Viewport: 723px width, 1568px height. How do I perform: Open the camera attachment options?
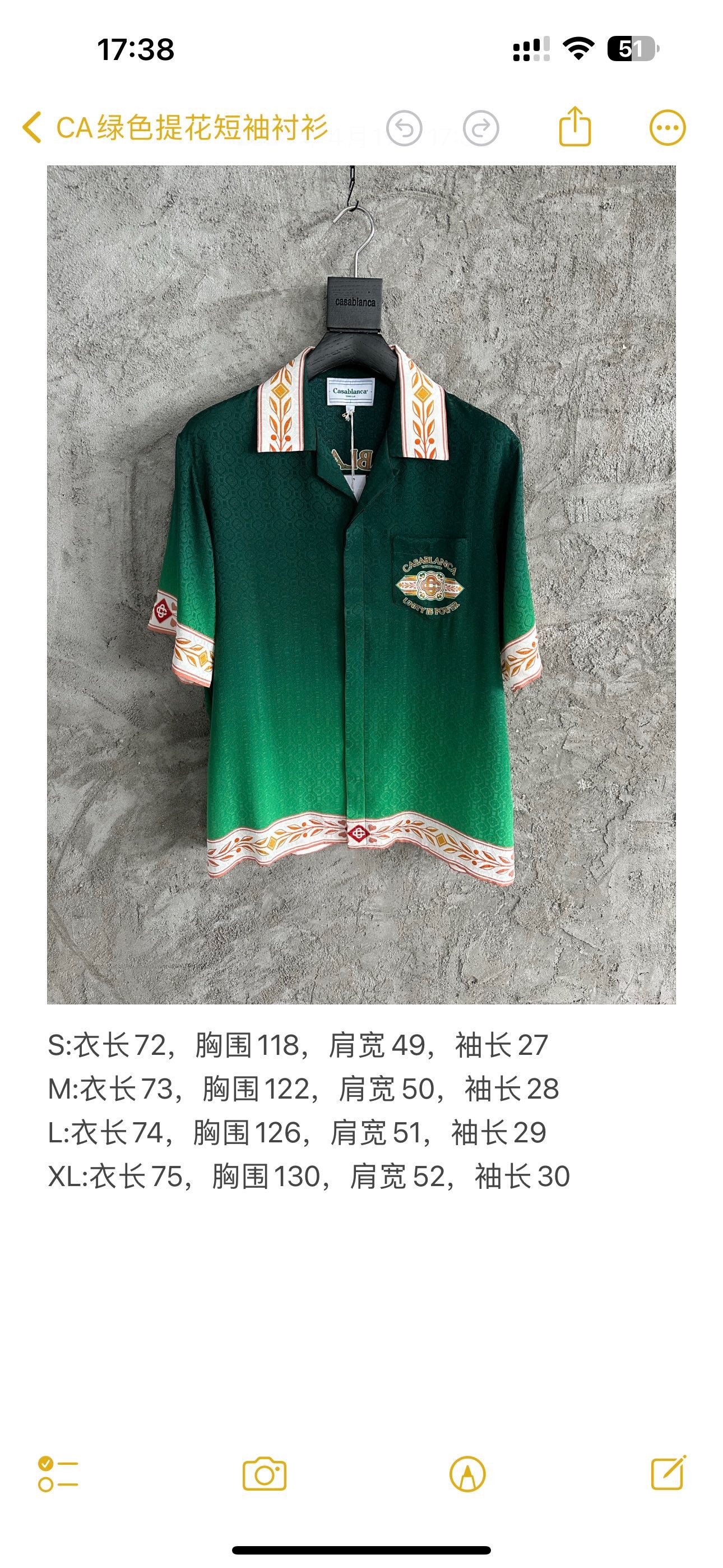pyautogui.click(x=264, y=1474)
